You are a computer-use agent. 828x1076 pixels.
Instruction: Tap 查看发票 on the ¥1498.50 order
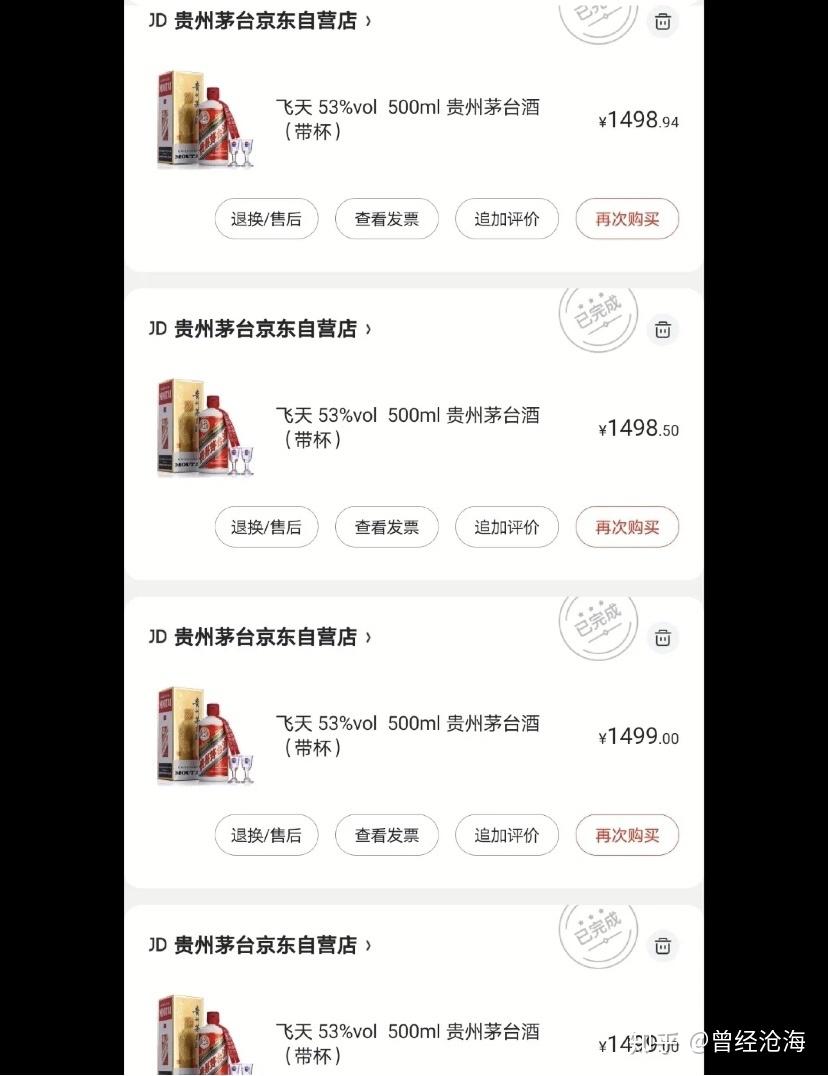387,527
